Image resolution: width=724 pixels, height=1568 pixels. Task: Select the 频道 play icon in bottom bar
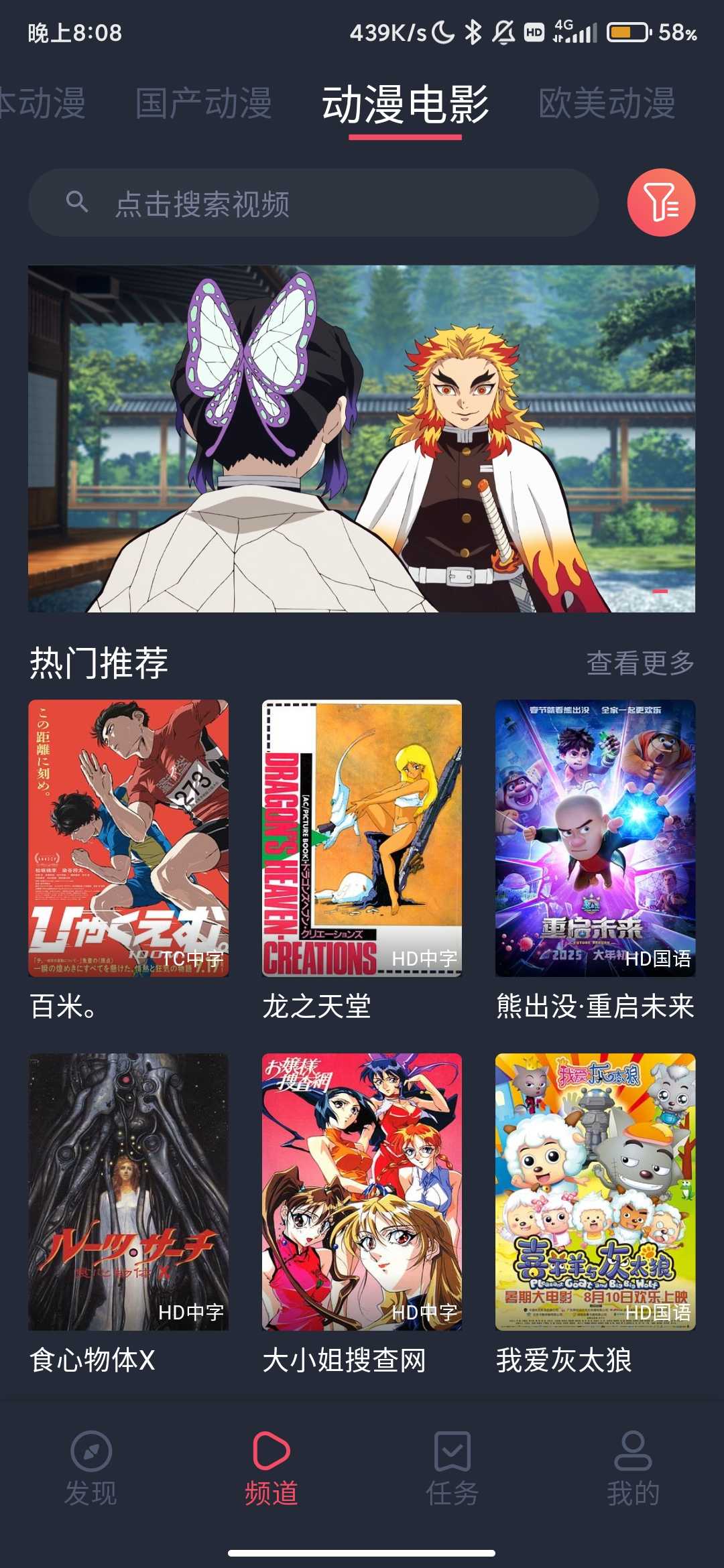pyautogui.click(x=271, y=1451)
